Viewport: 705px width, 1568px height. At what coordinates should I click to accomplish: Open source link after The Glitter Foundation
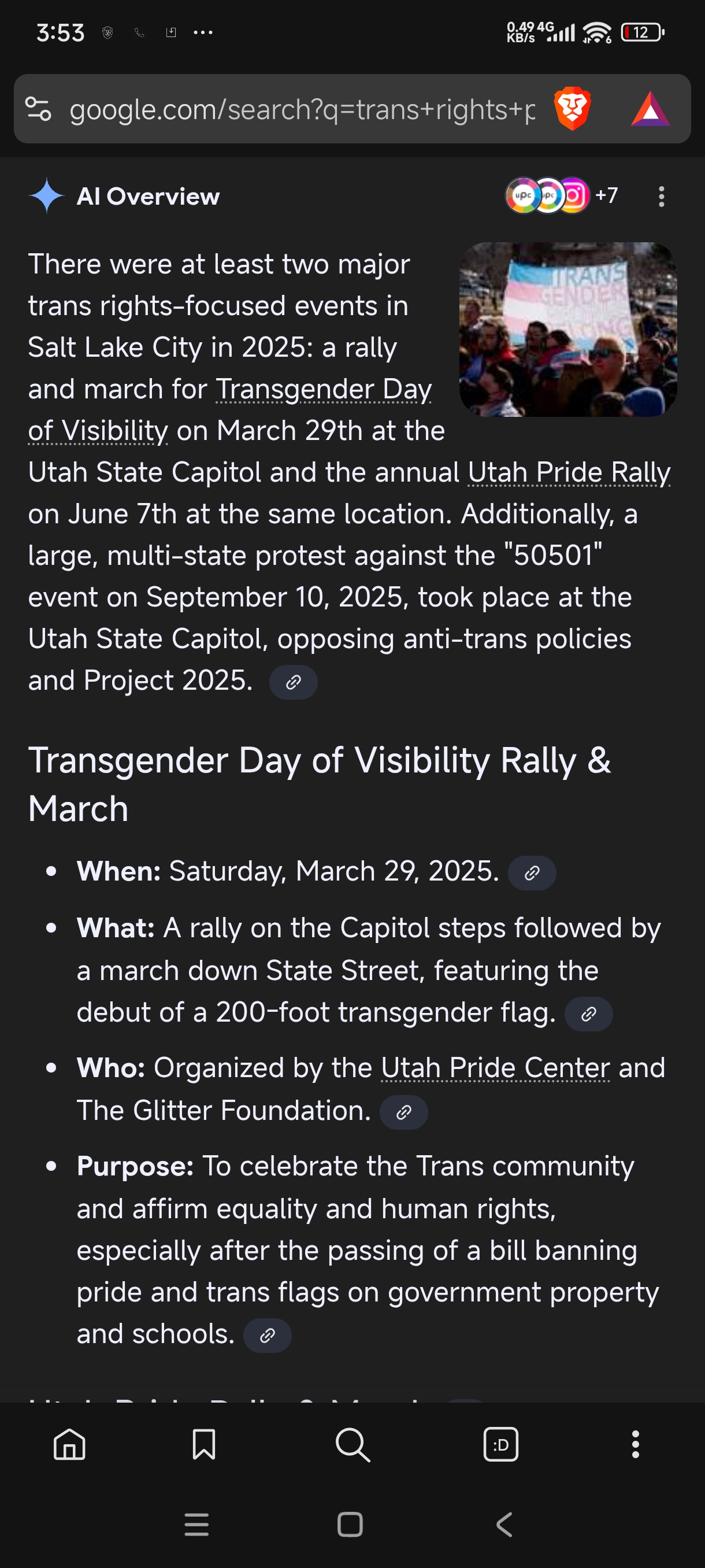[403, 1113]
